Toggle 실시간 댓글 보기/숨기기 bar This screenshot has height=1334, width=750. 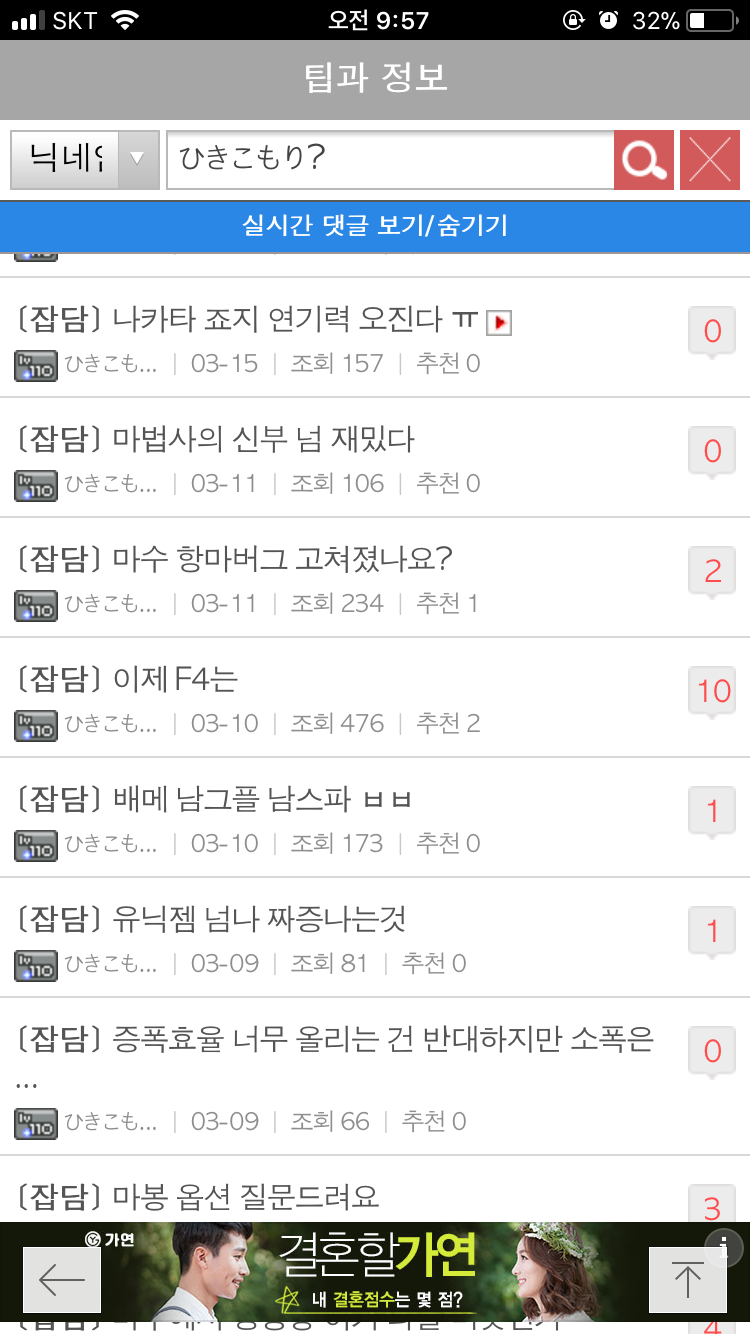pyautogui.click(x=375, y=225)
